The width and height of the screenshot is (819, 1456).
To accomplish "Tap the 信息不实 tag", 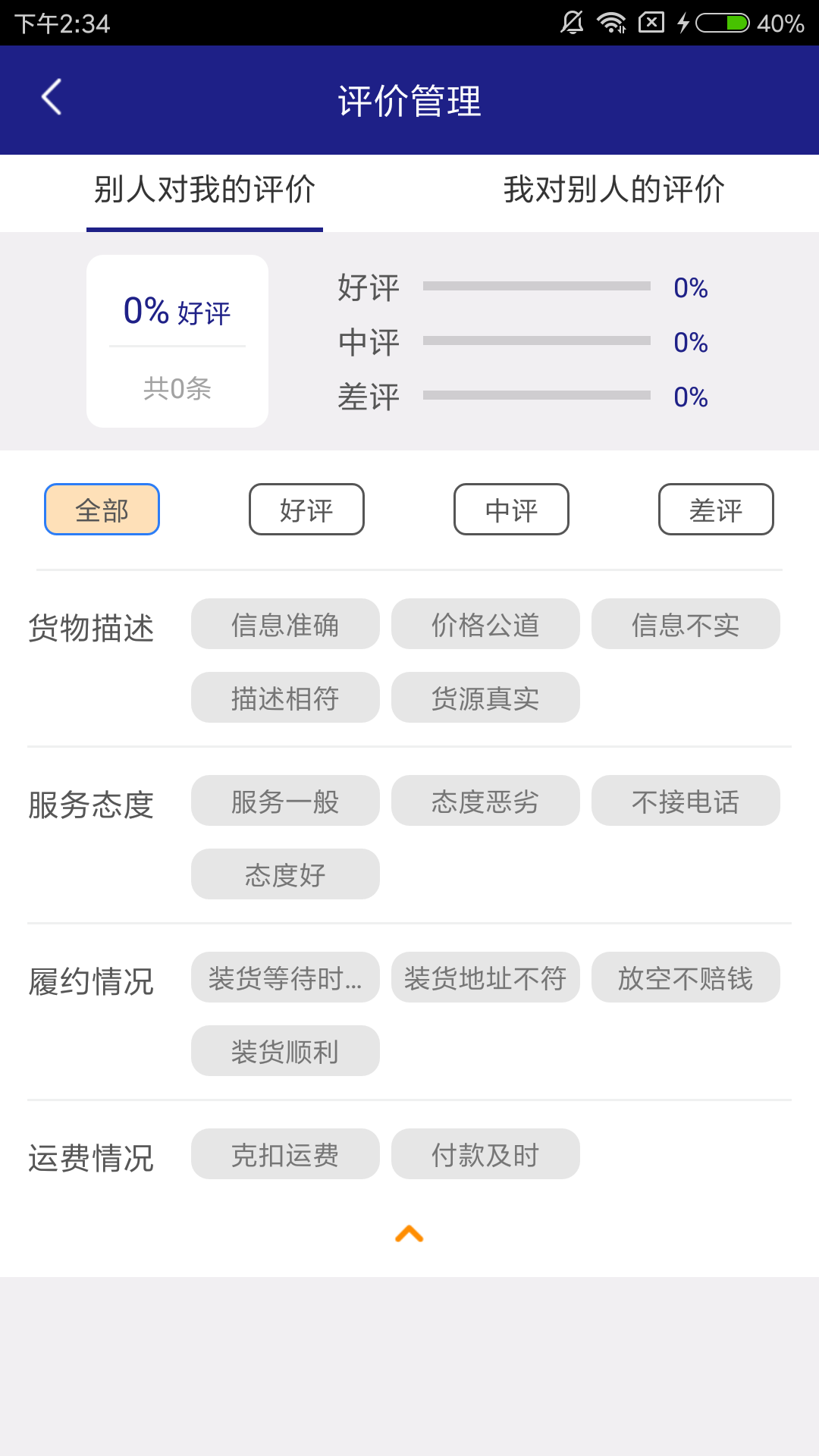I will tap(686, 624).
